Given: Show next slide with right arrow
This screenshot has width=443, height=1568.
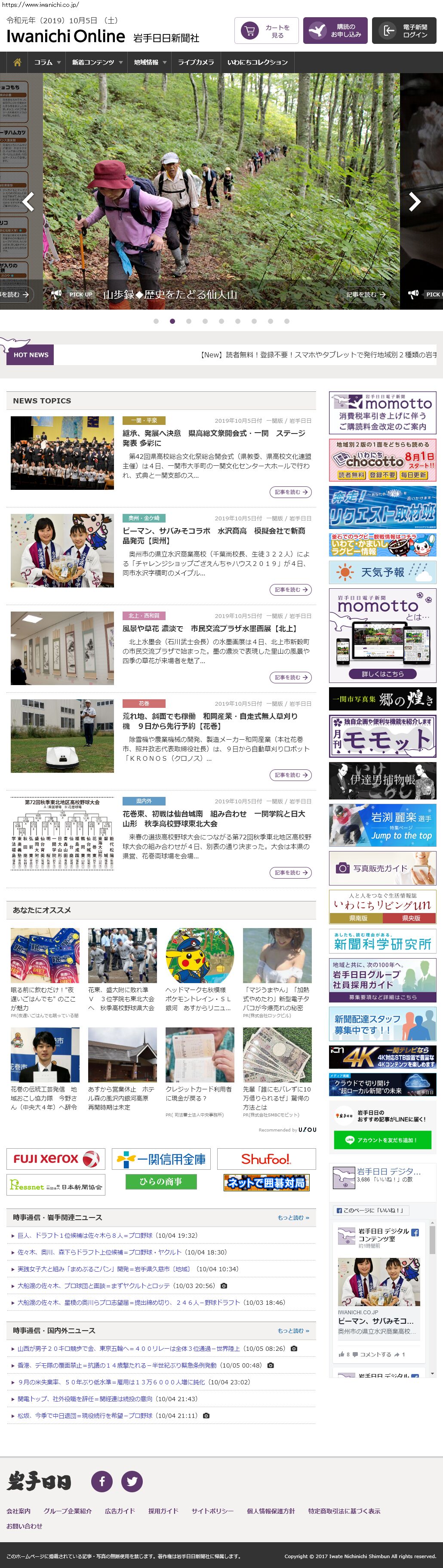Looking at the screenshot, I should [x=415, y=201].
